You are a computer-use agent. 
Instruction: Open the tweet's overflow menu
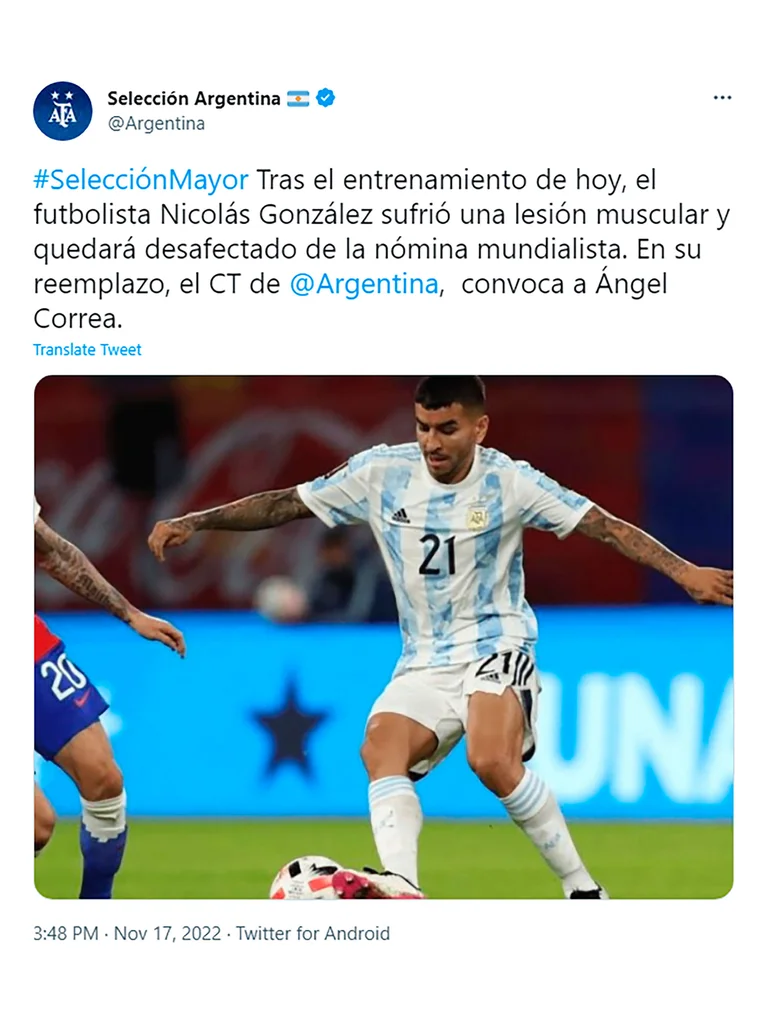[722, 98]
